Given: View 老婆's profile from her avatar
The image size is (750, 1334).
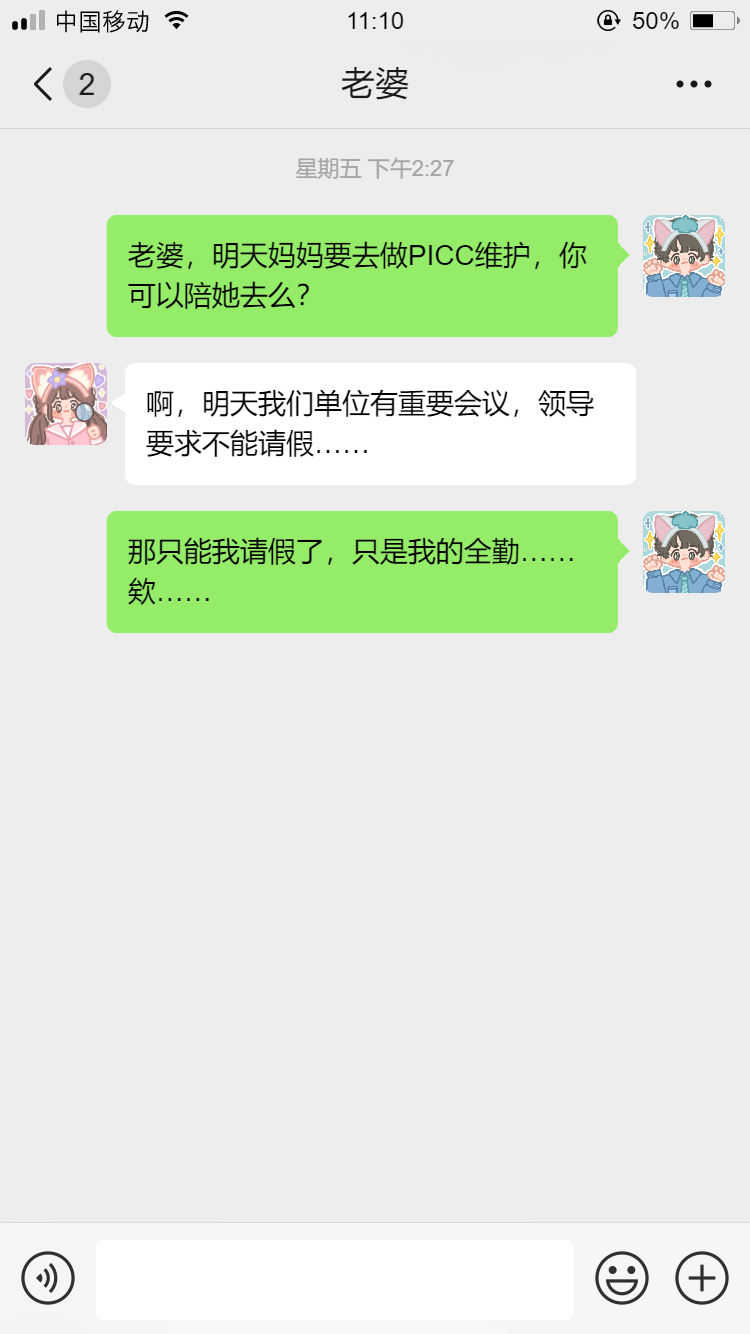Looking at the screenshot, I should click(66, 404).
